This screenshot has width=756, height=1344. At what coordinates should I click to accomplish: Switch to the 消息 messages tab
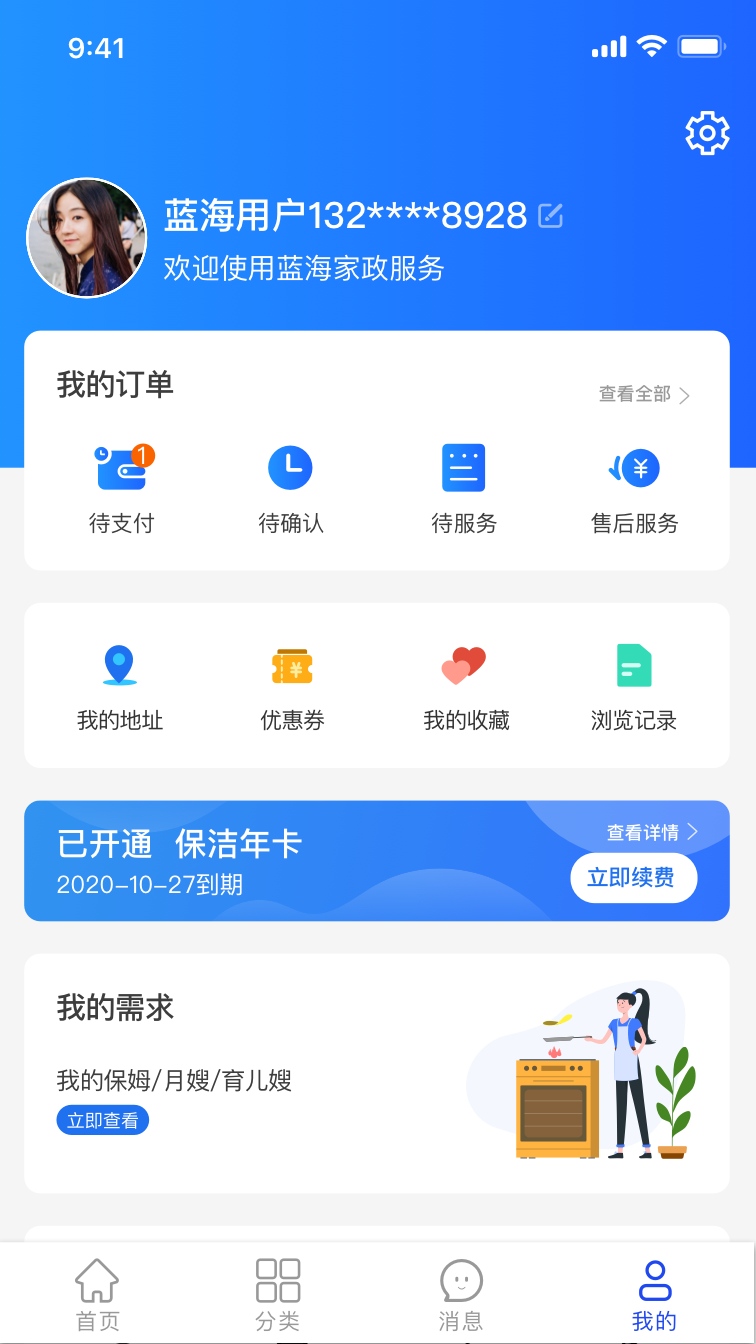[461, 1295]
